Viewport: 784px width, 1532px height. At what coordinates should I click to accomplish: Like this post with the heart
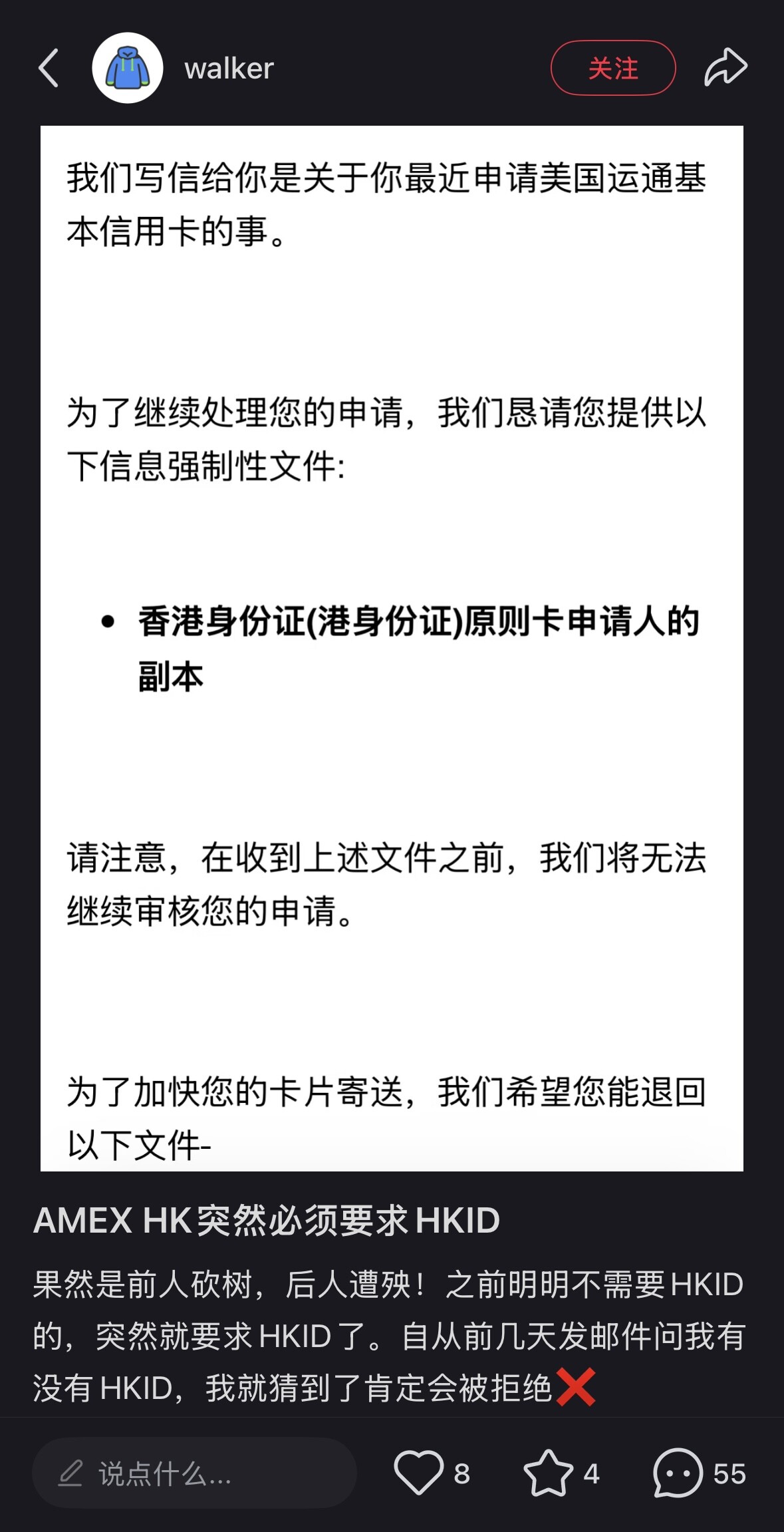tap(419, 1472)
